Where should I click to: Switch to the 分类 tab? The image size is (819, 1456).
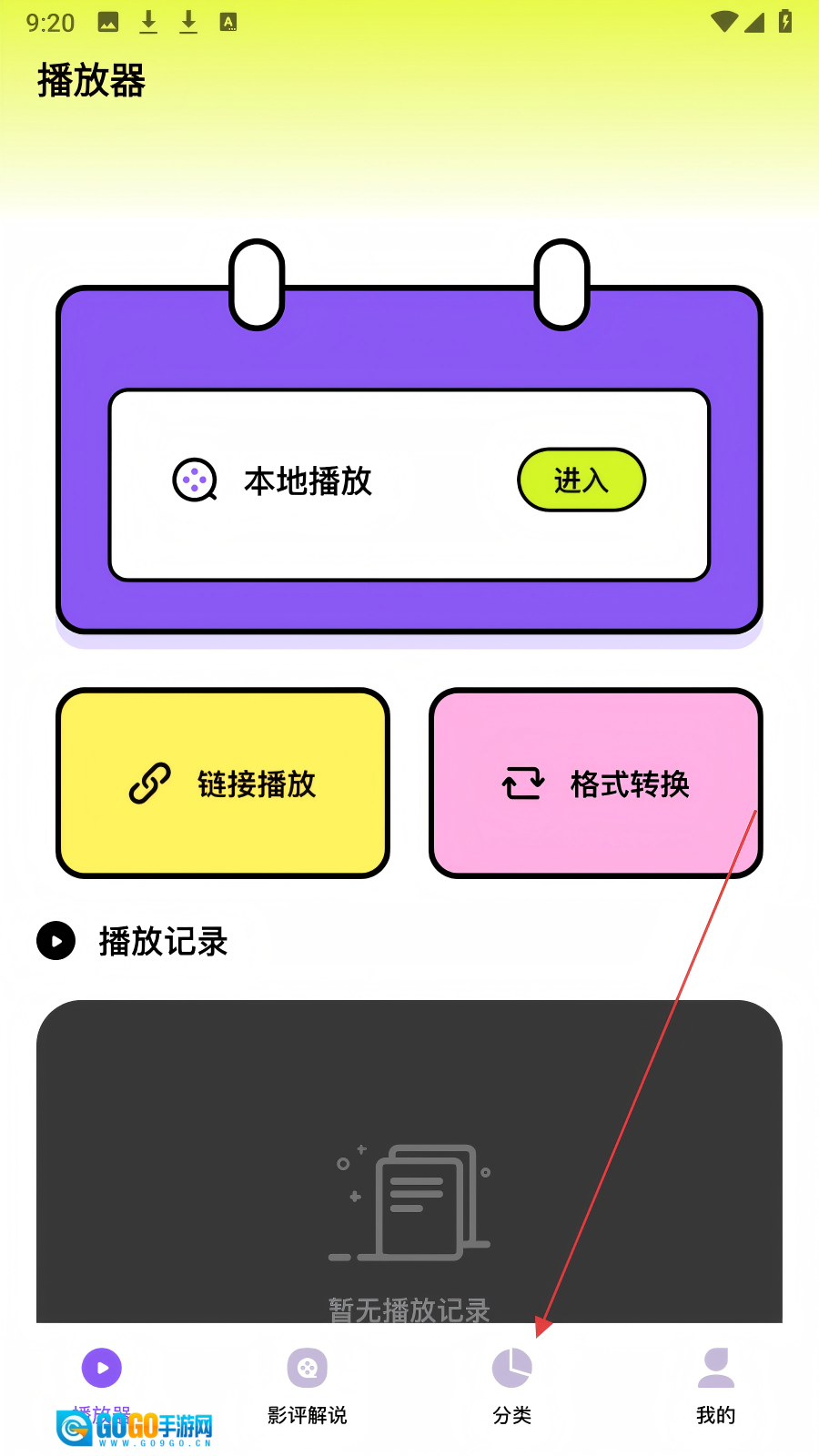511,1385
